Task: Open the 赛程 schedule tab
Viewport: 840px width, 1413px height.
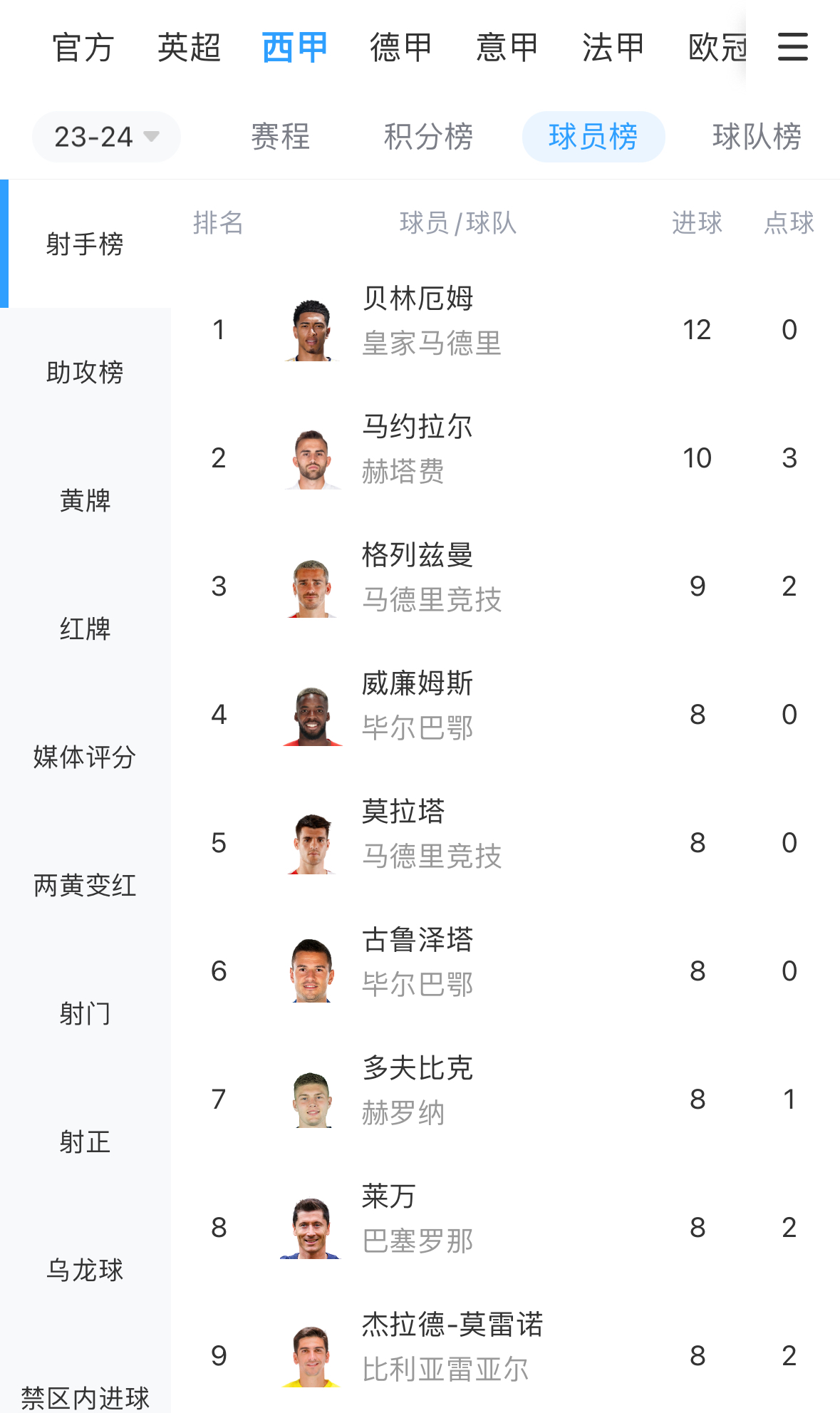Action: tap(281, 137)
